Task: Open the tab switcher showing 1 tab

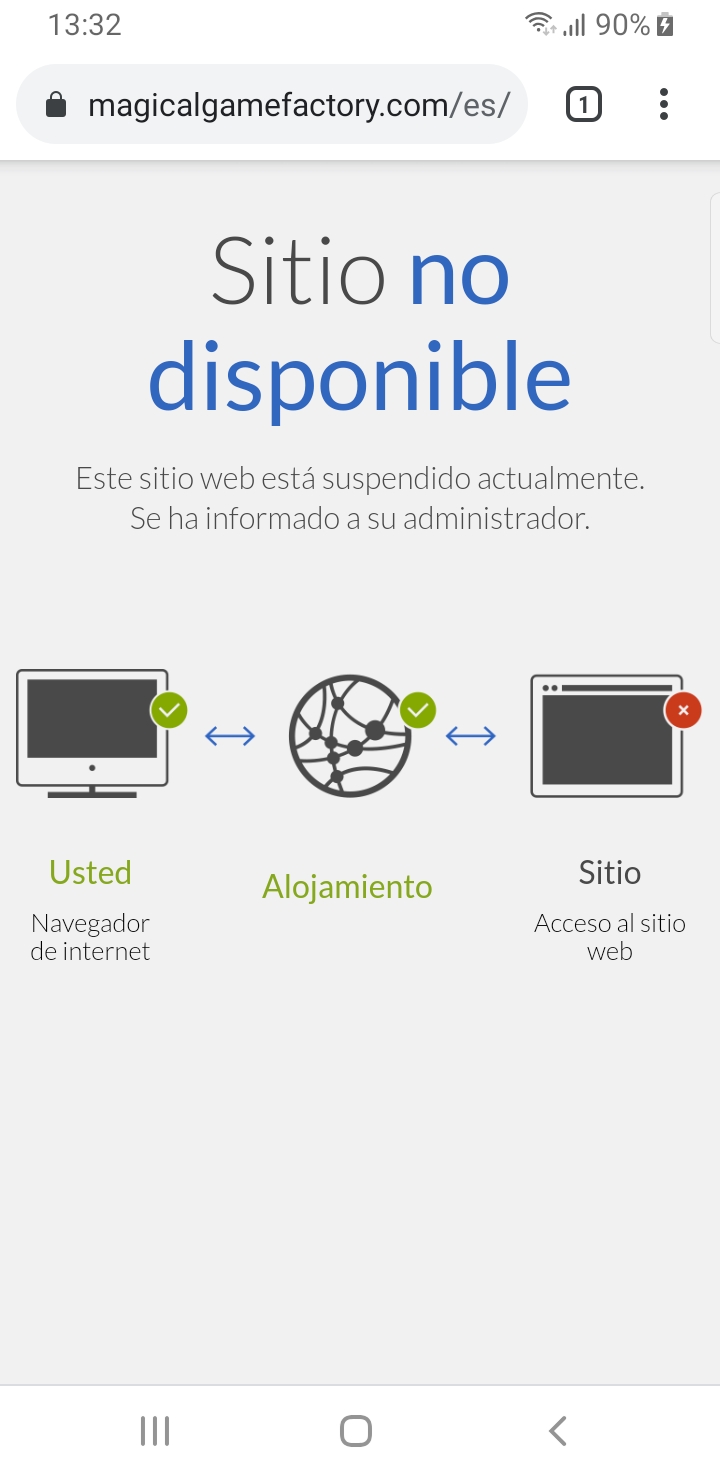Action: click(x=584, y=105)
